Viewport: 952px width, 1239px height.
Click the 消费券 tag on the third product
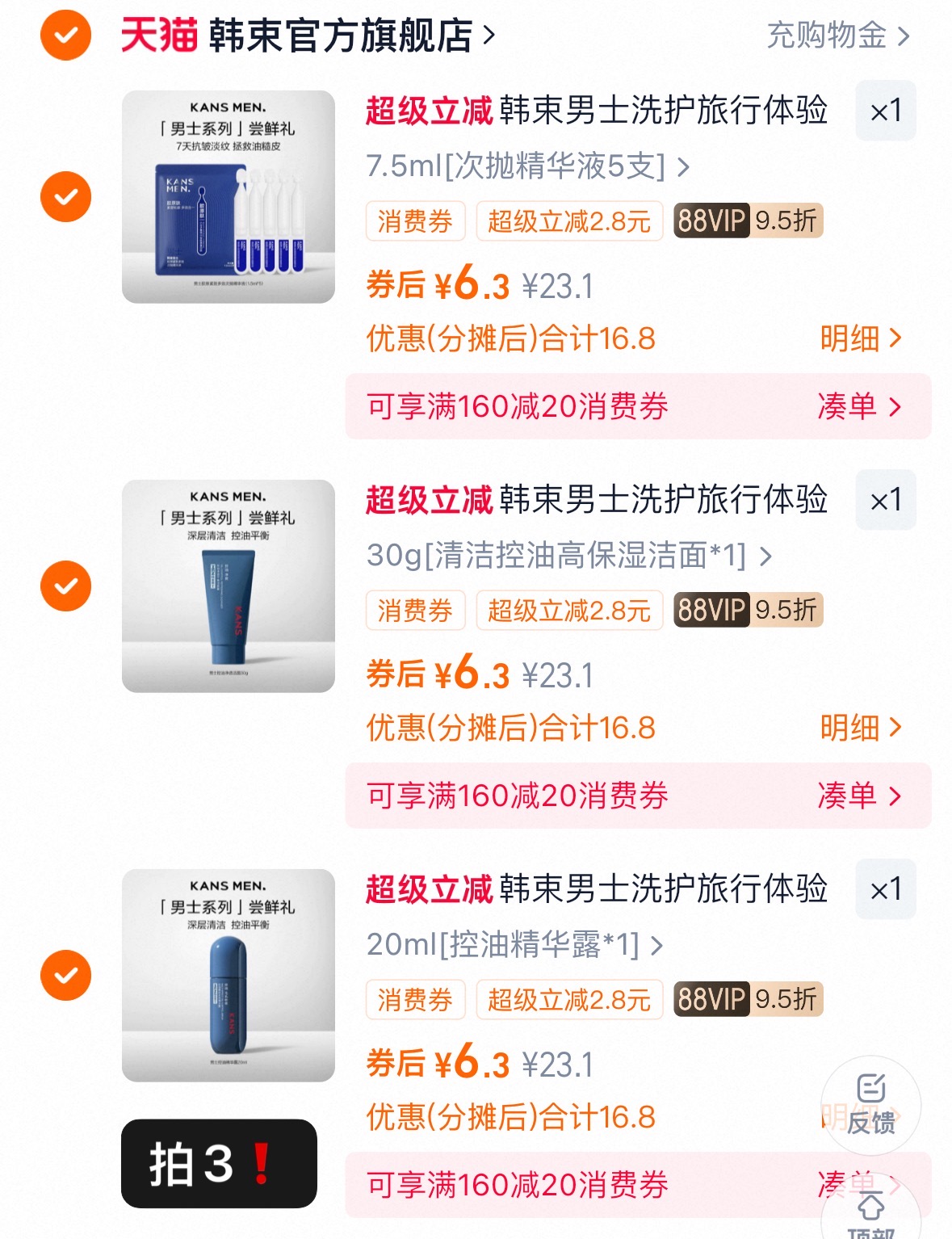[x=415, y=999]
